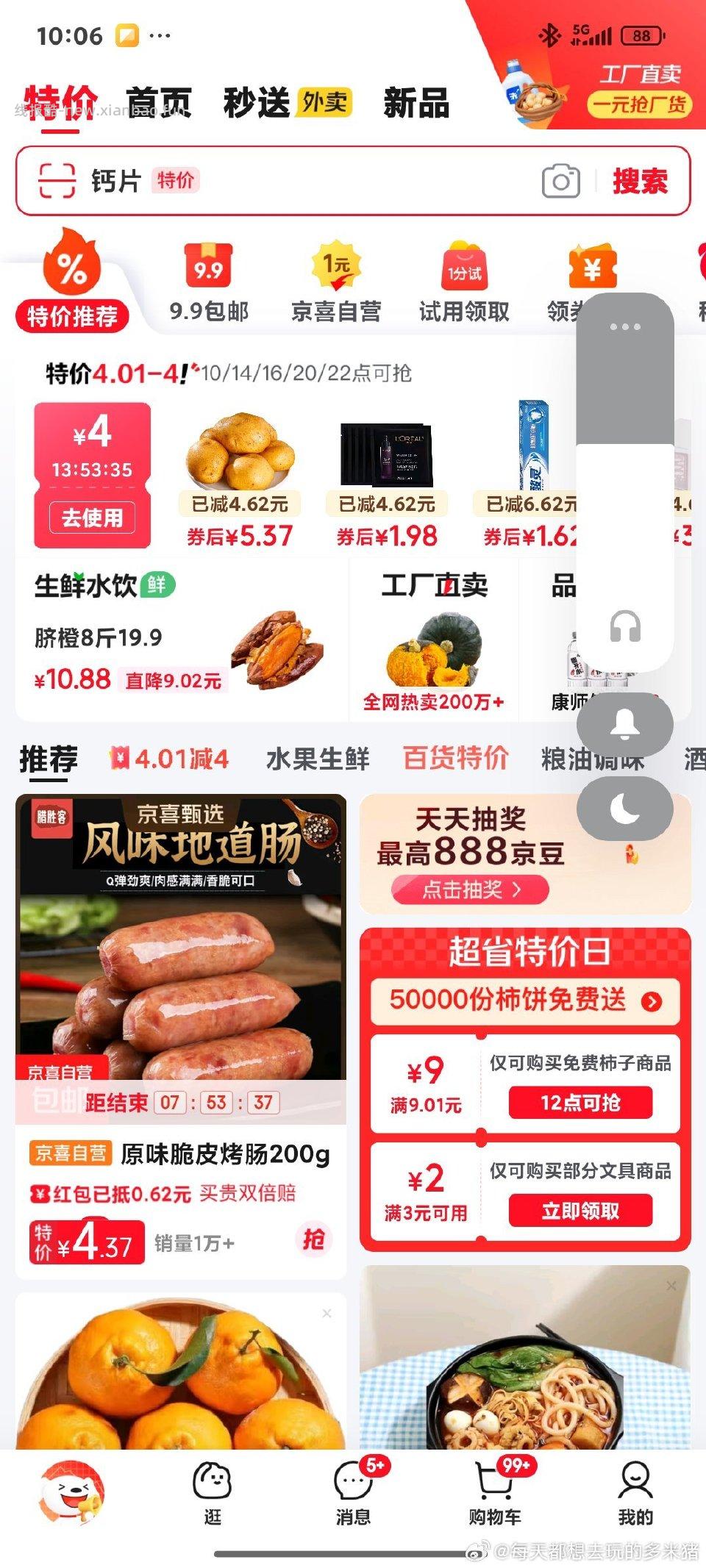Open camera image search icon
Image resolution: width=706 pixels, height=1568 pixels.
coord(563,182)
